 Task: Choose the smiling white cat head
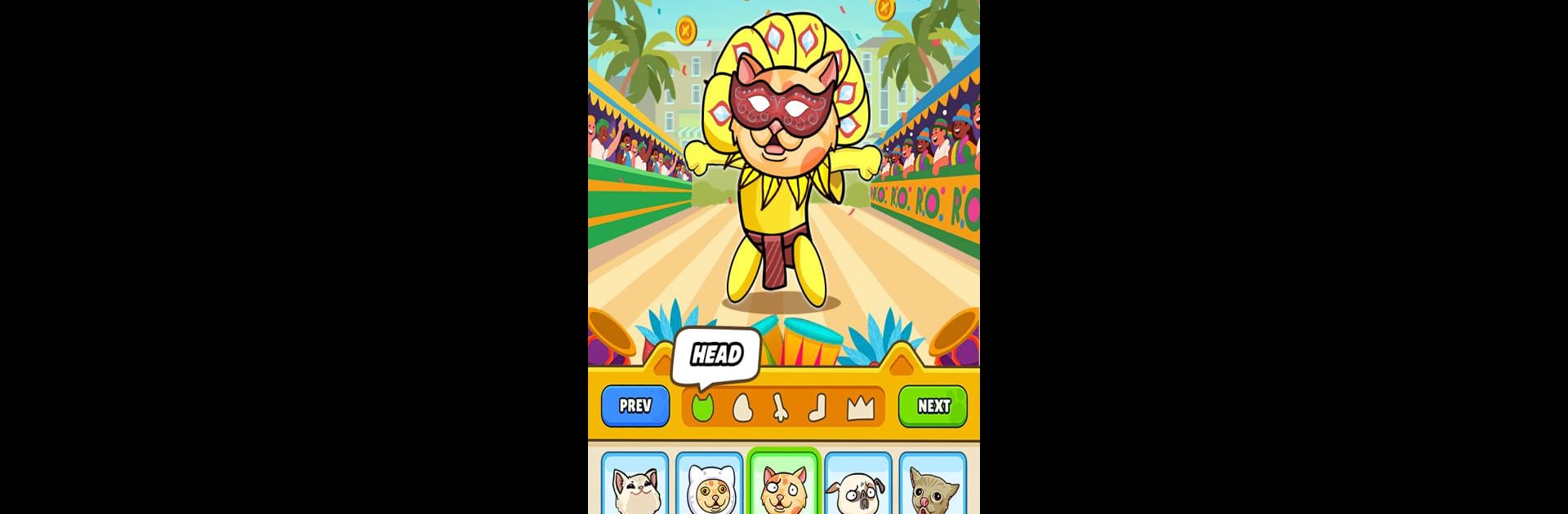(635, 486)
